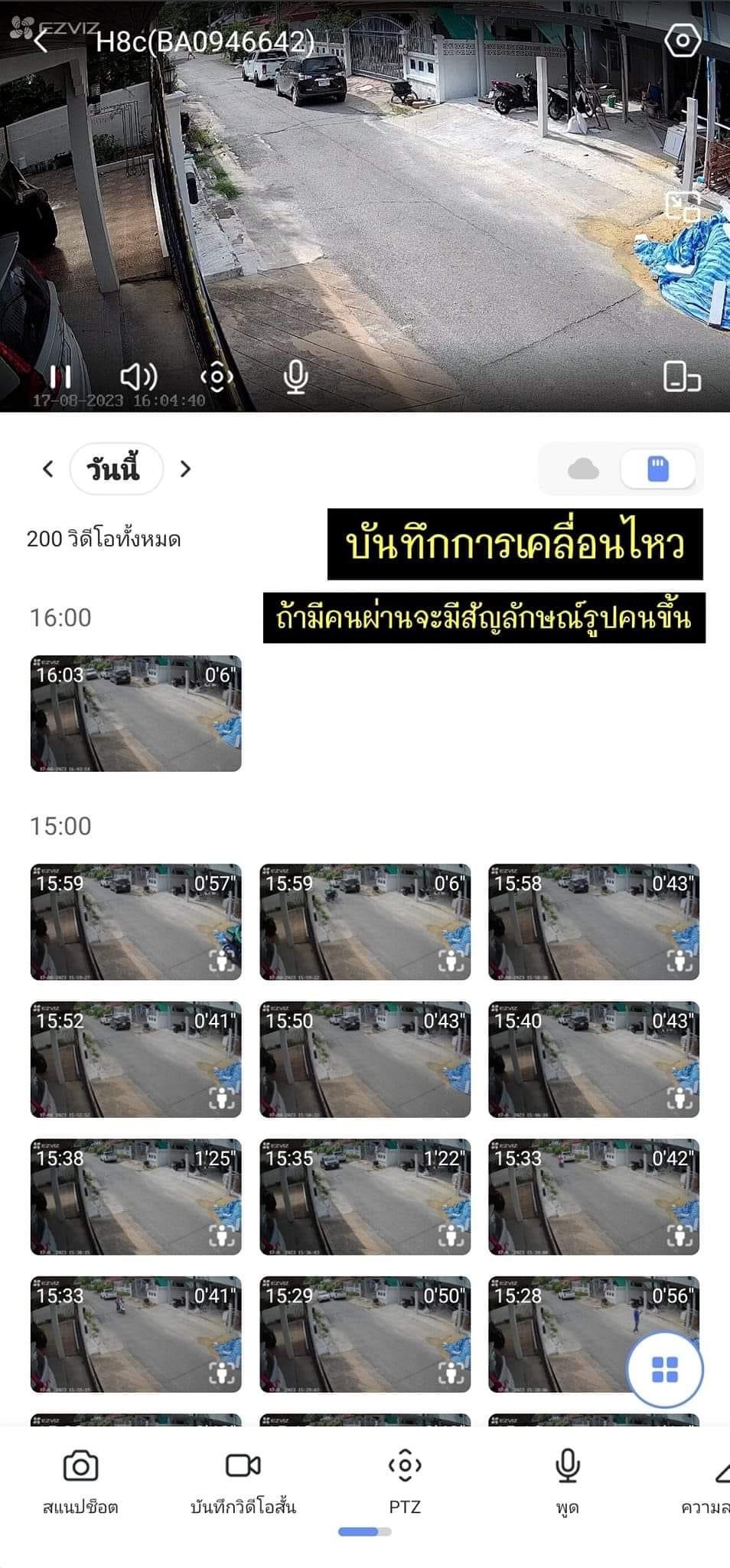The height and width of the screenshot is (1568, 730).
Task: Mute the camera sound
Action: tap(139, 377)
